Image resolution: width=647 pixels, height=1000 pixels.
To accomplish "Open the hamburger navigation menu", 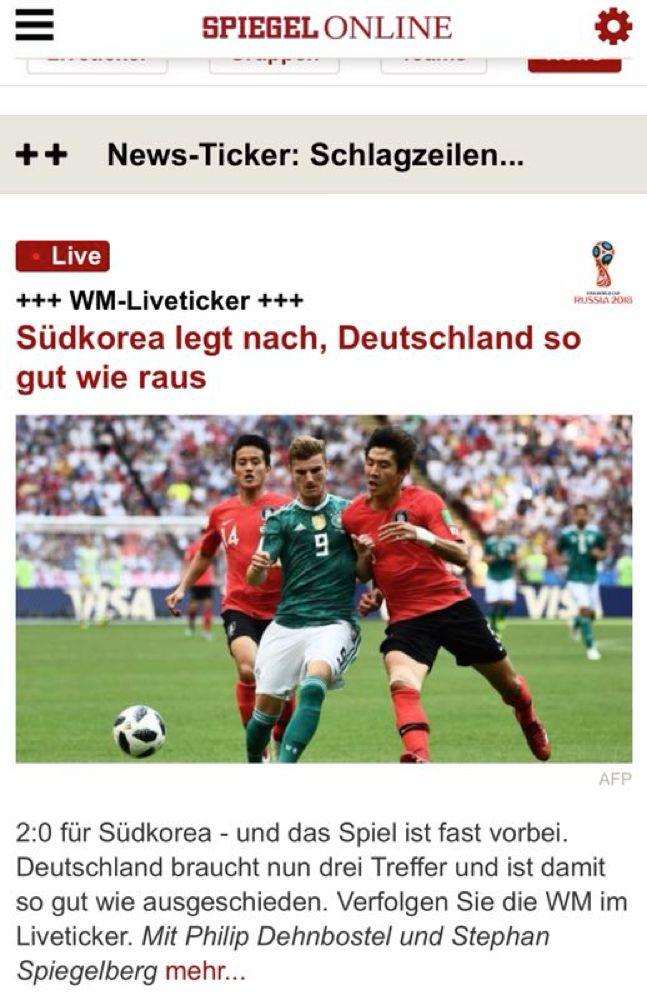I will 34,24.
